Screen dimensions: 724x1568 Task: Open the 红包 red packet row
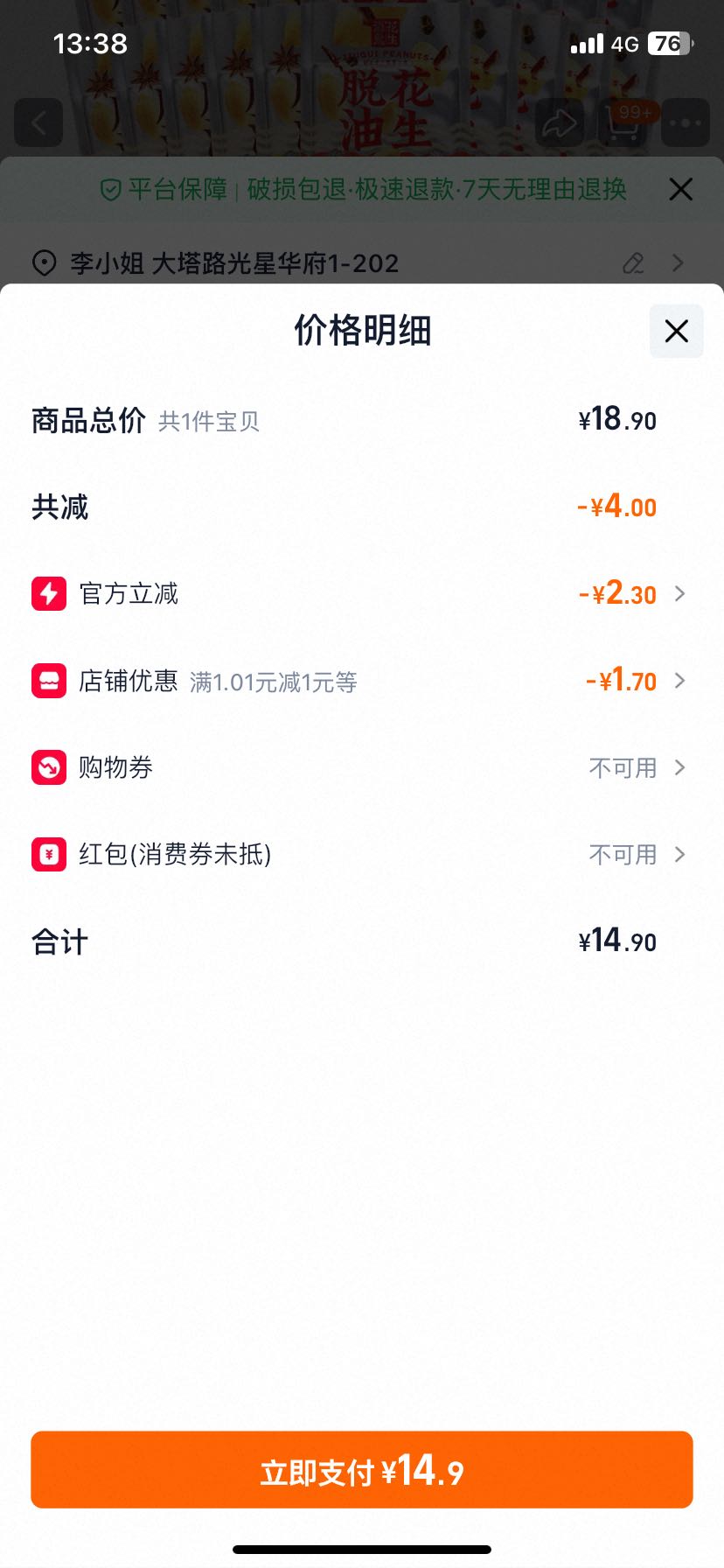[x=360, y=854]
